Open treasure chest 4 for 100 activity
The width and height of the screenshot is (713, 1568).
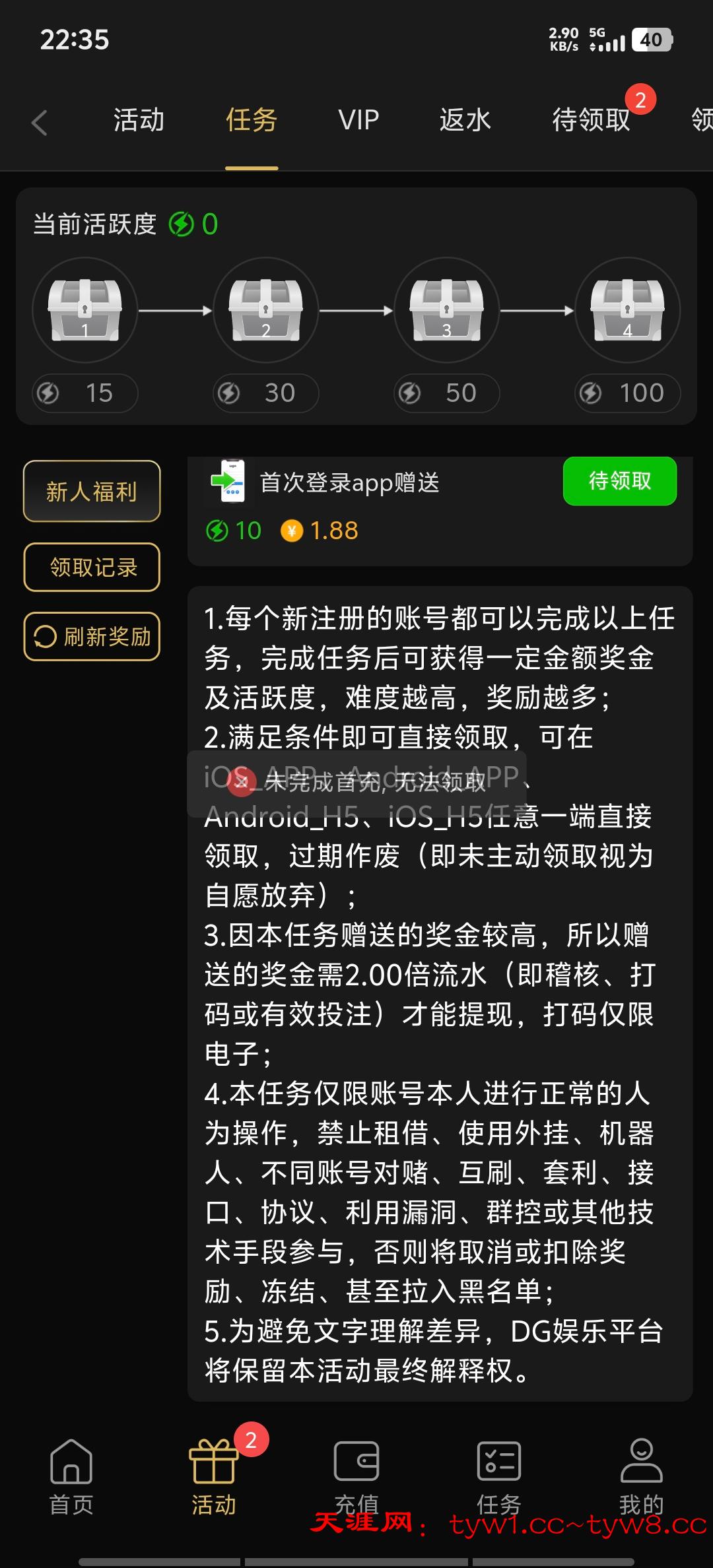pos(627,310)
